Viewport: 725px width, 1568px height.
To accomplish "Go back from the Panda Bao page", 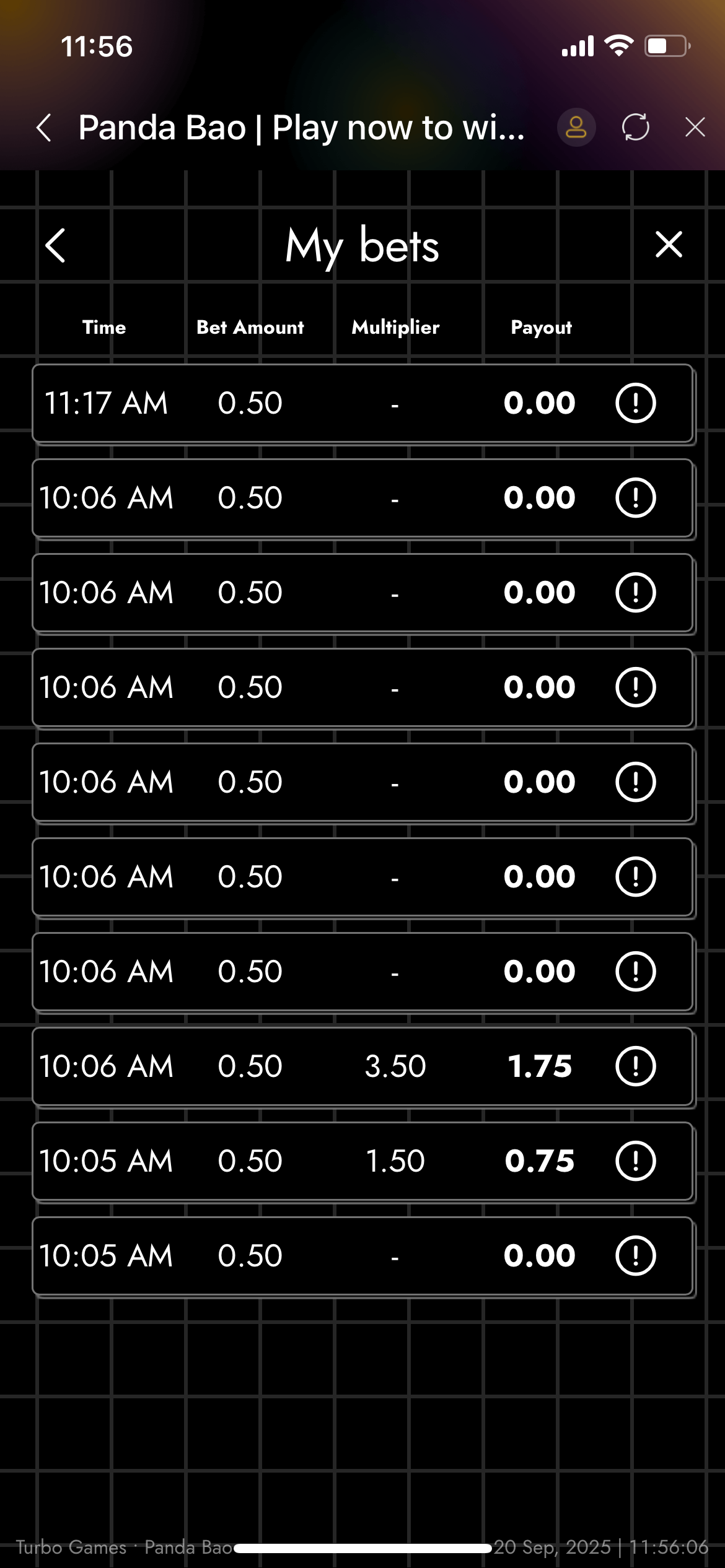I will (44, 128).
